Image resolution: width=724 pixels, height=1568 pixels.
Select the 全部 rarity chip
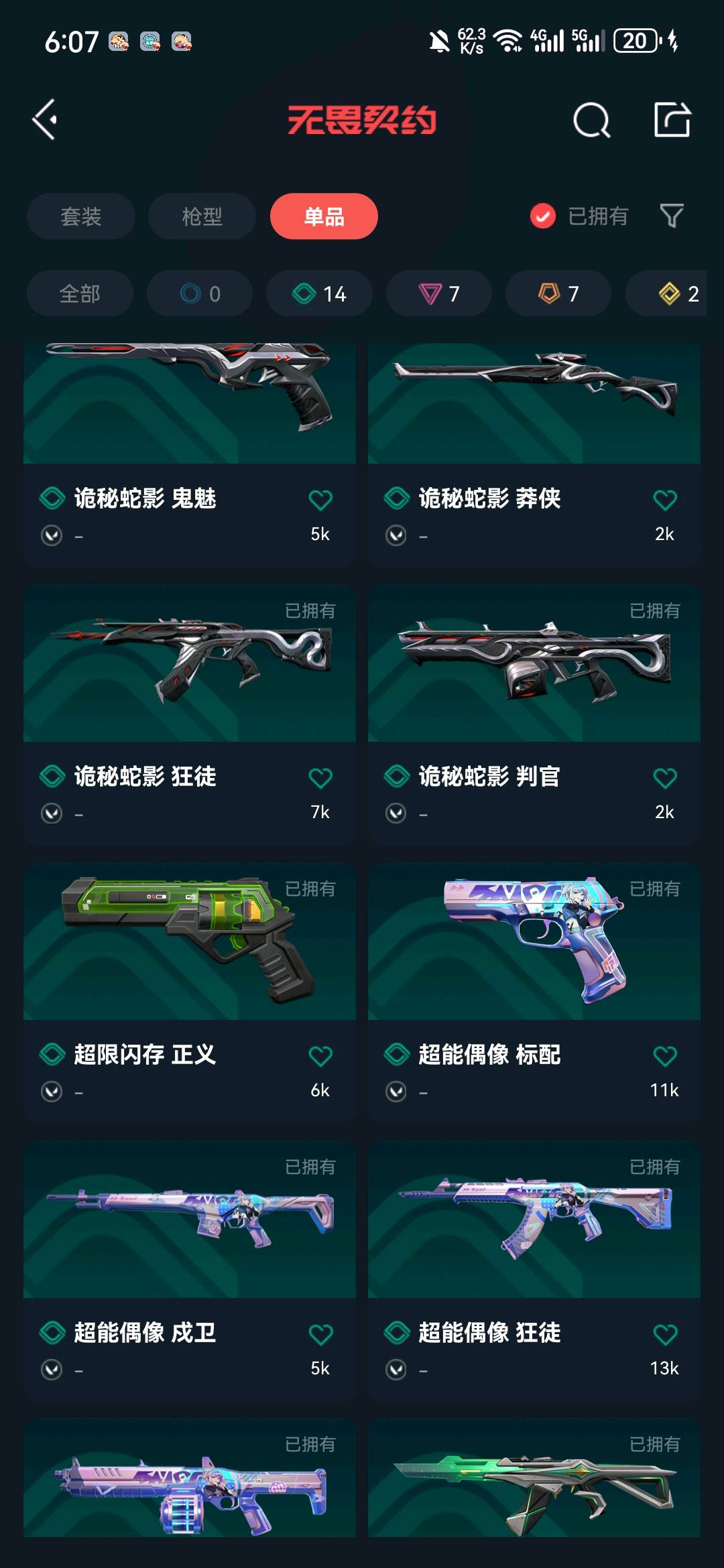(80, 293)
